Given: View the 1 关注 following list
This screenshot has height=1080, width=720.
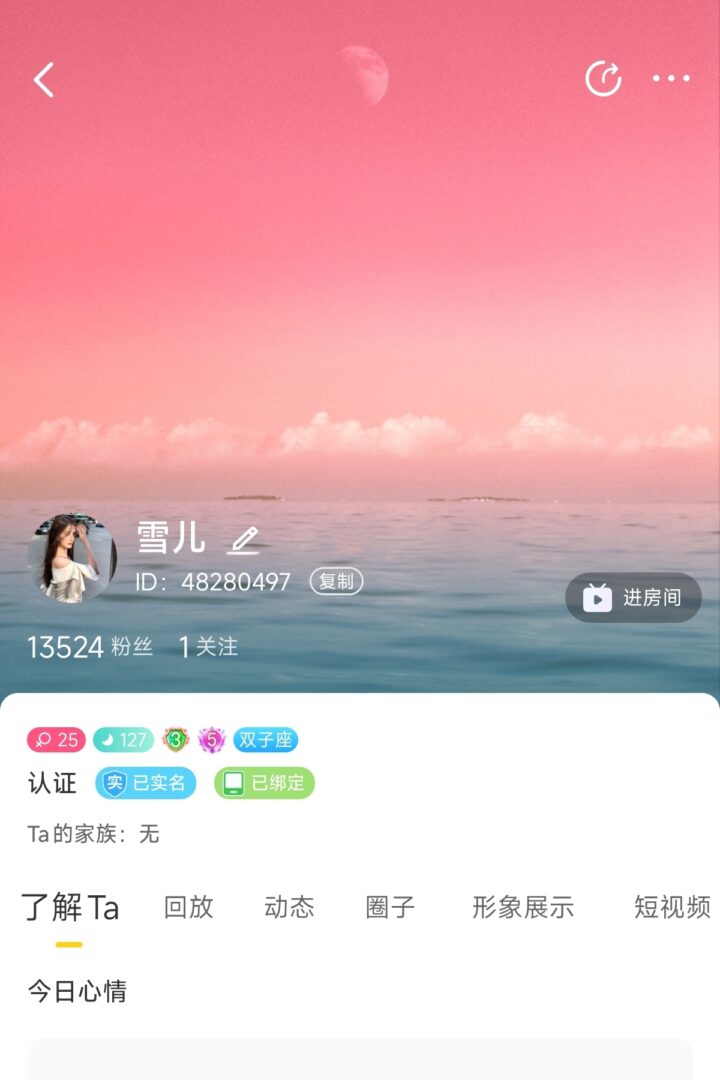Looking at the screenshot, I should pos(208,647).
